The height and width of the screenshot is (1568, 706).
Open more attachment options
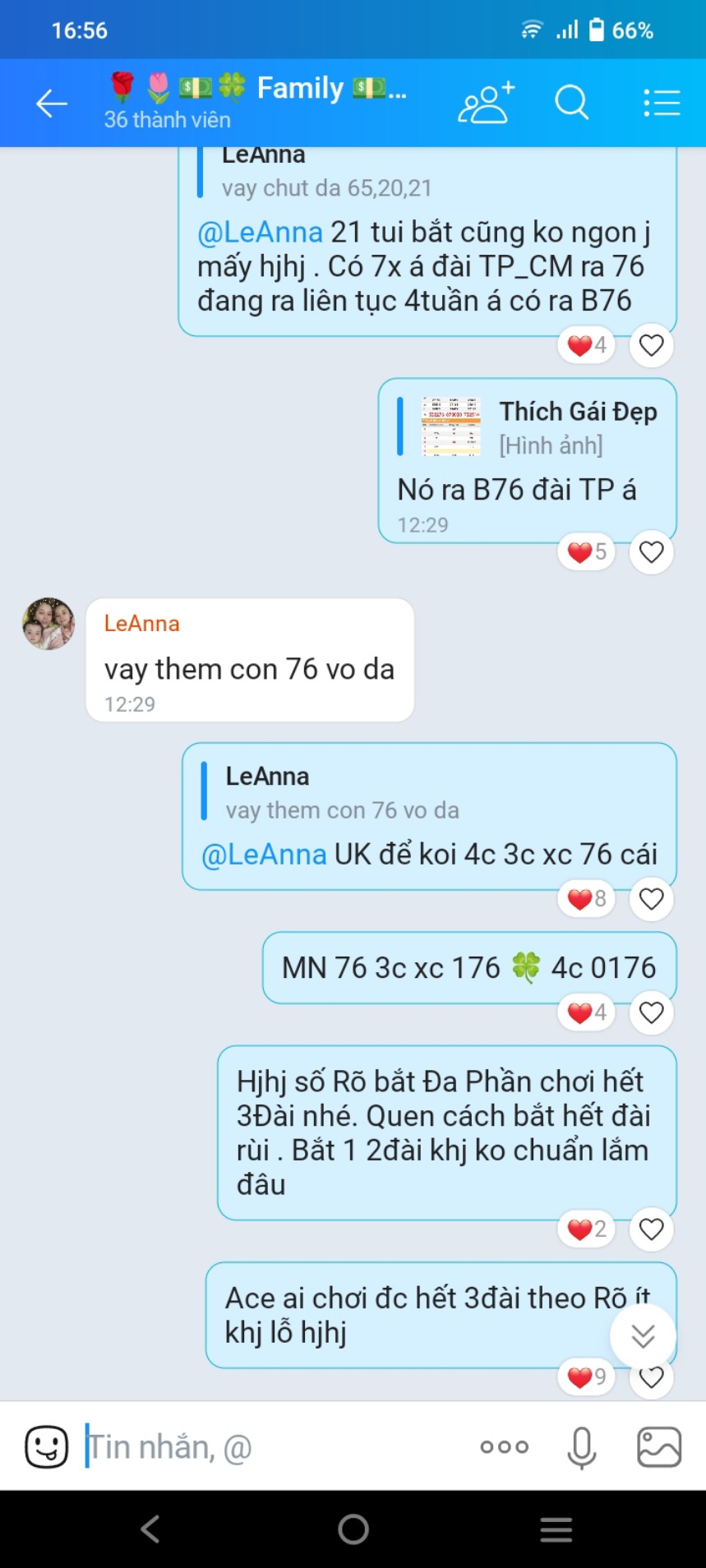click(x=505, y=1446)
